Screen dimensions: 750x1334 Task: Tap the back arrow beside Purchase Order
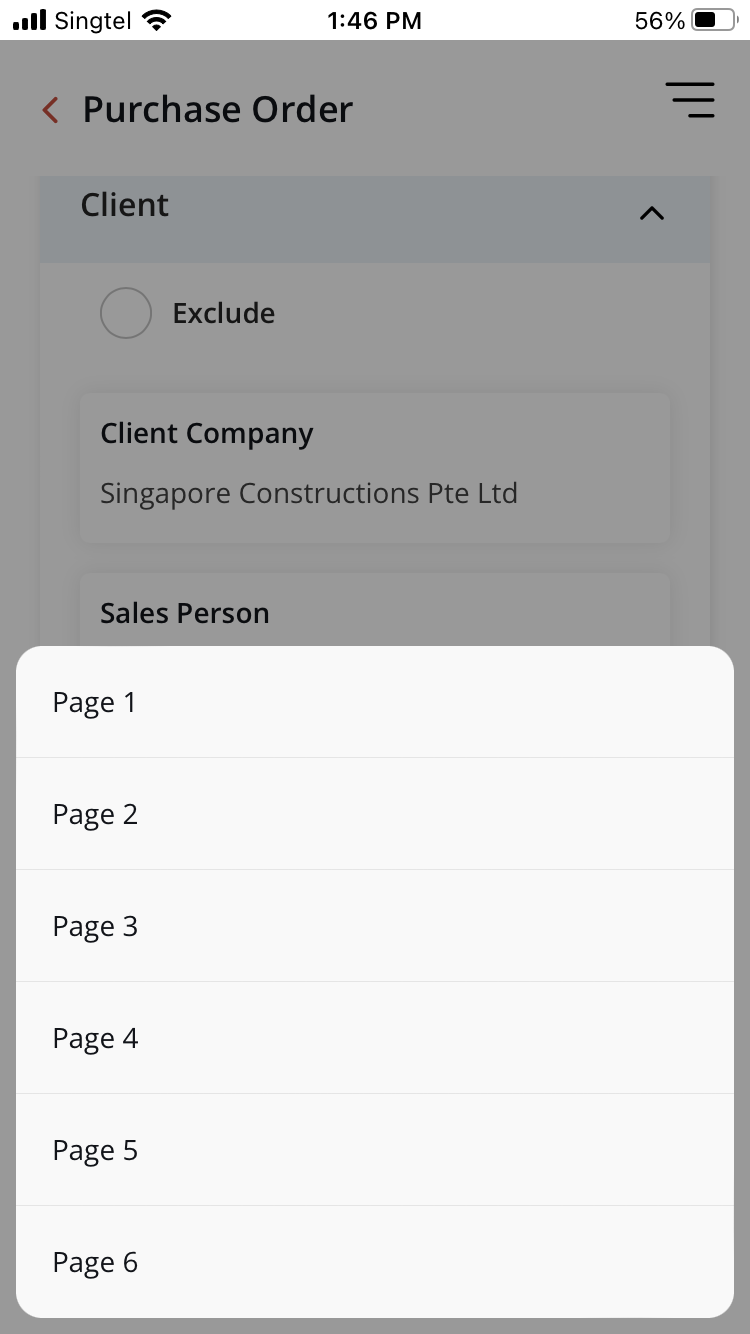pyautogui.click(x=50, y=110)
